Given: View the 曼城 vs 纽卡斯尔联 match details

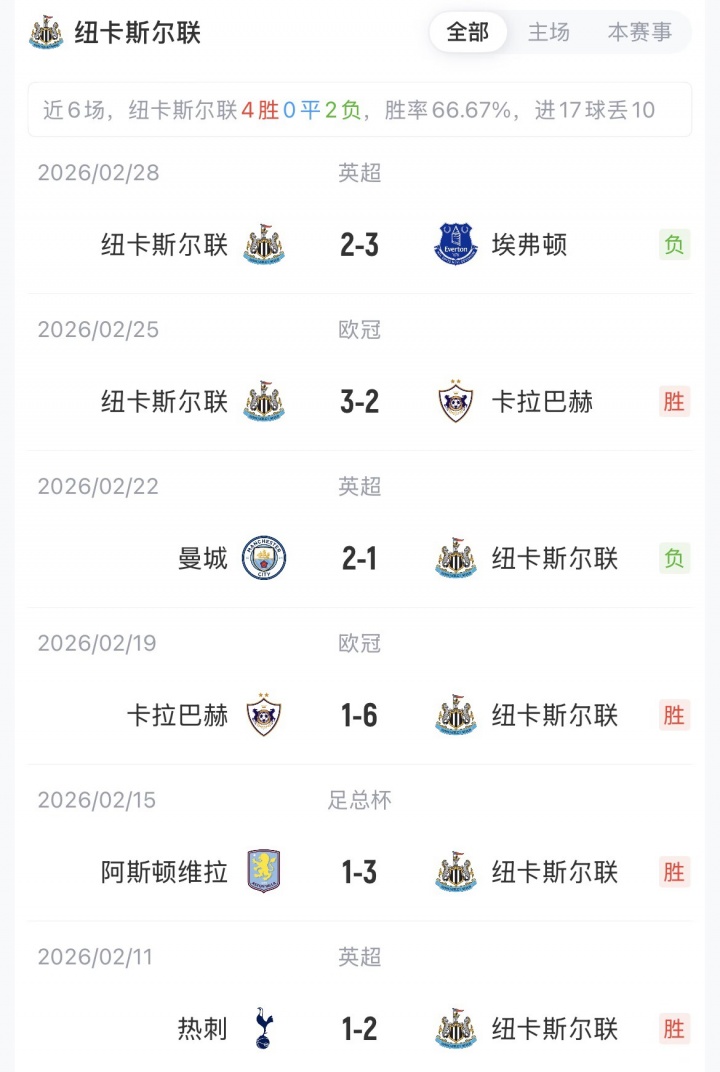Looking at the screenshot, I should coord(360,559).
